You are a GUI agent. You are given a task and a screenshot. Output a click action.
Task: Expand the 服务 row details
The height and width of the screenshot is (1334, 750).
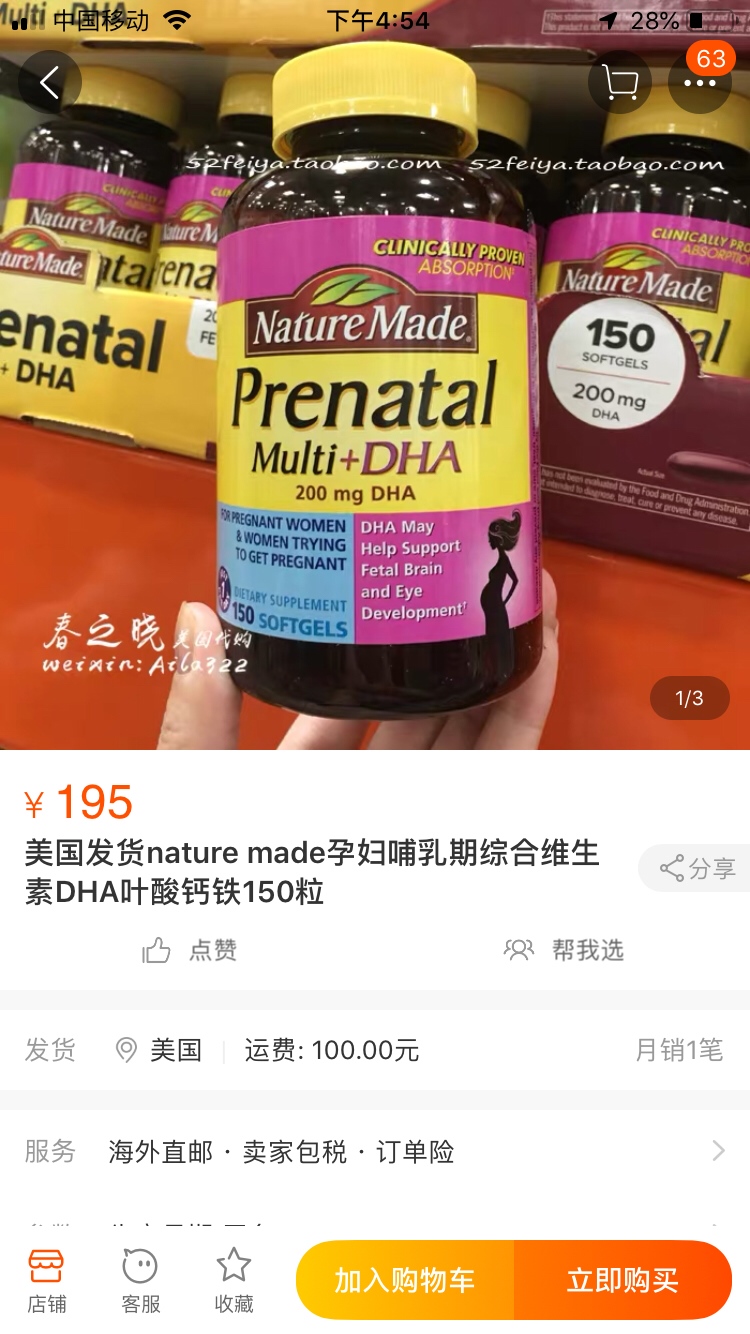[718, 1151]
